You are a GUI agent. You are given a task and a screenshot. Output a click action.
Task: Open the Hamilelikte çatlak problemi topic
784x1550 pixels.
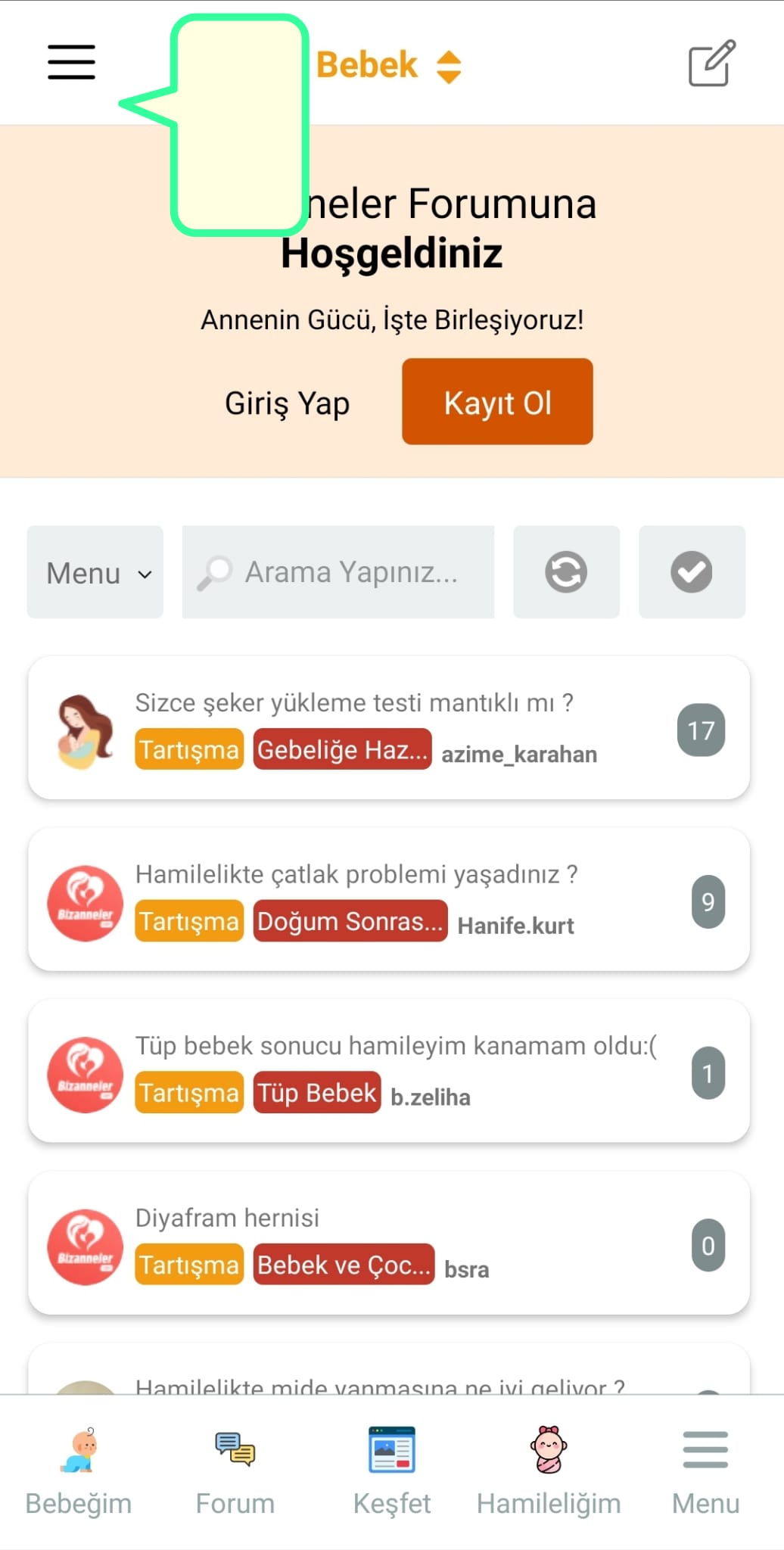point(356,874)
